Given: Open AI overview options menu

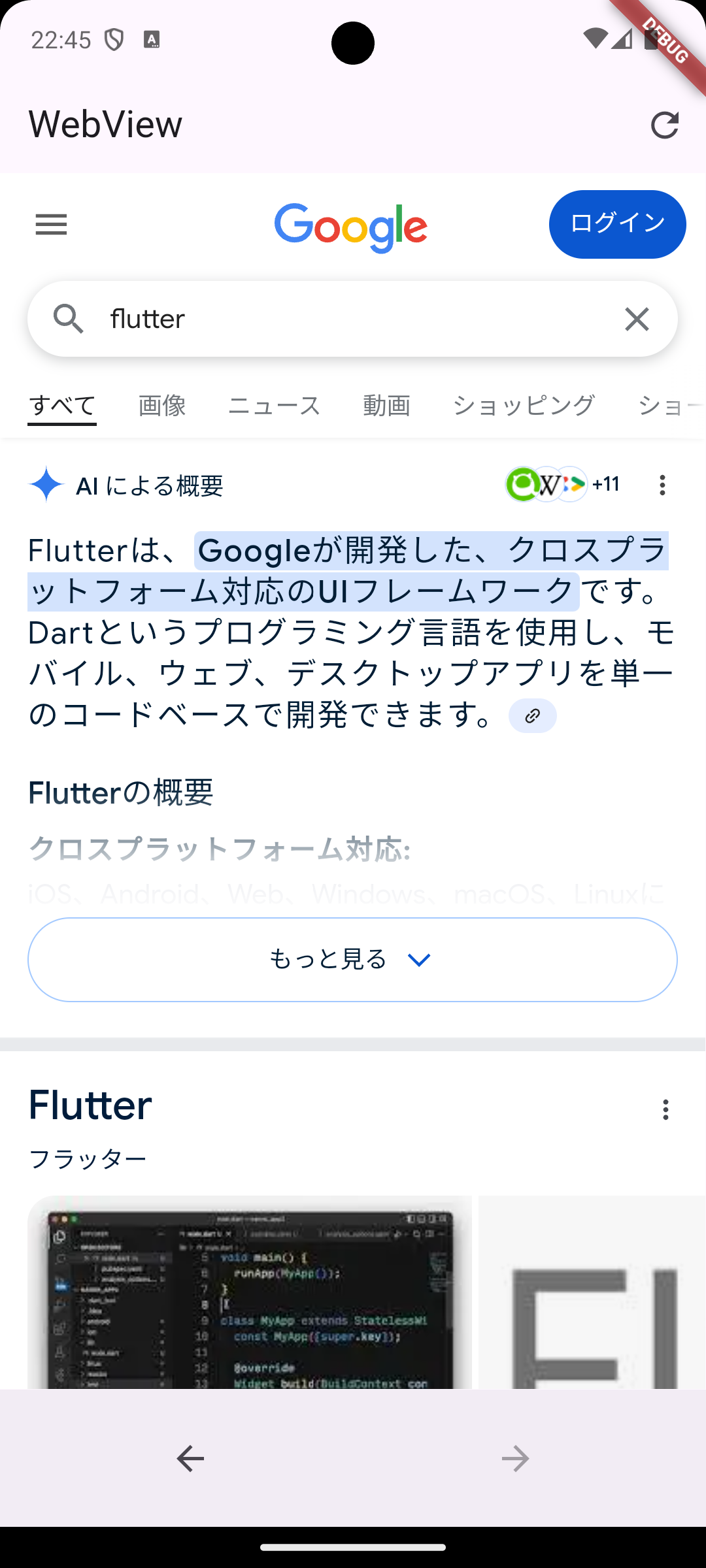Looking at the screenshot, I should [x=662, y=485].
